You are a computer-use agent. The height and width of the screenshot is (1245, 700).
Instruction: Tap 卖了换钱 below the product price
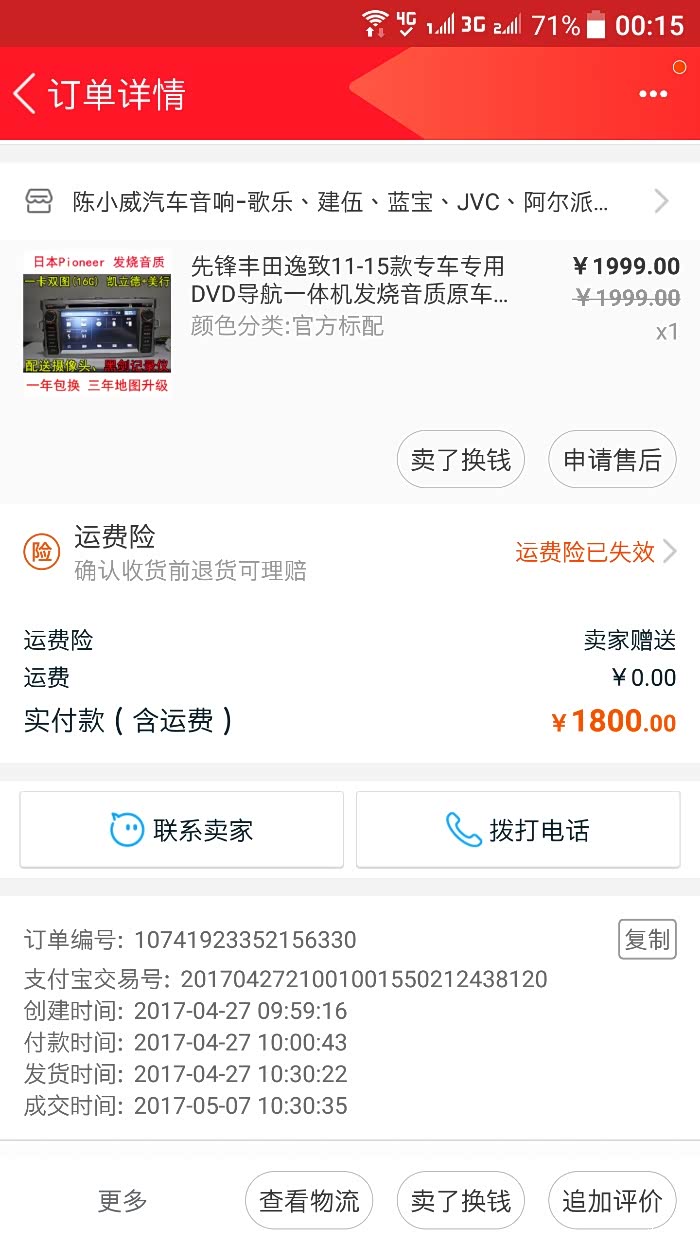click(460, 460)
